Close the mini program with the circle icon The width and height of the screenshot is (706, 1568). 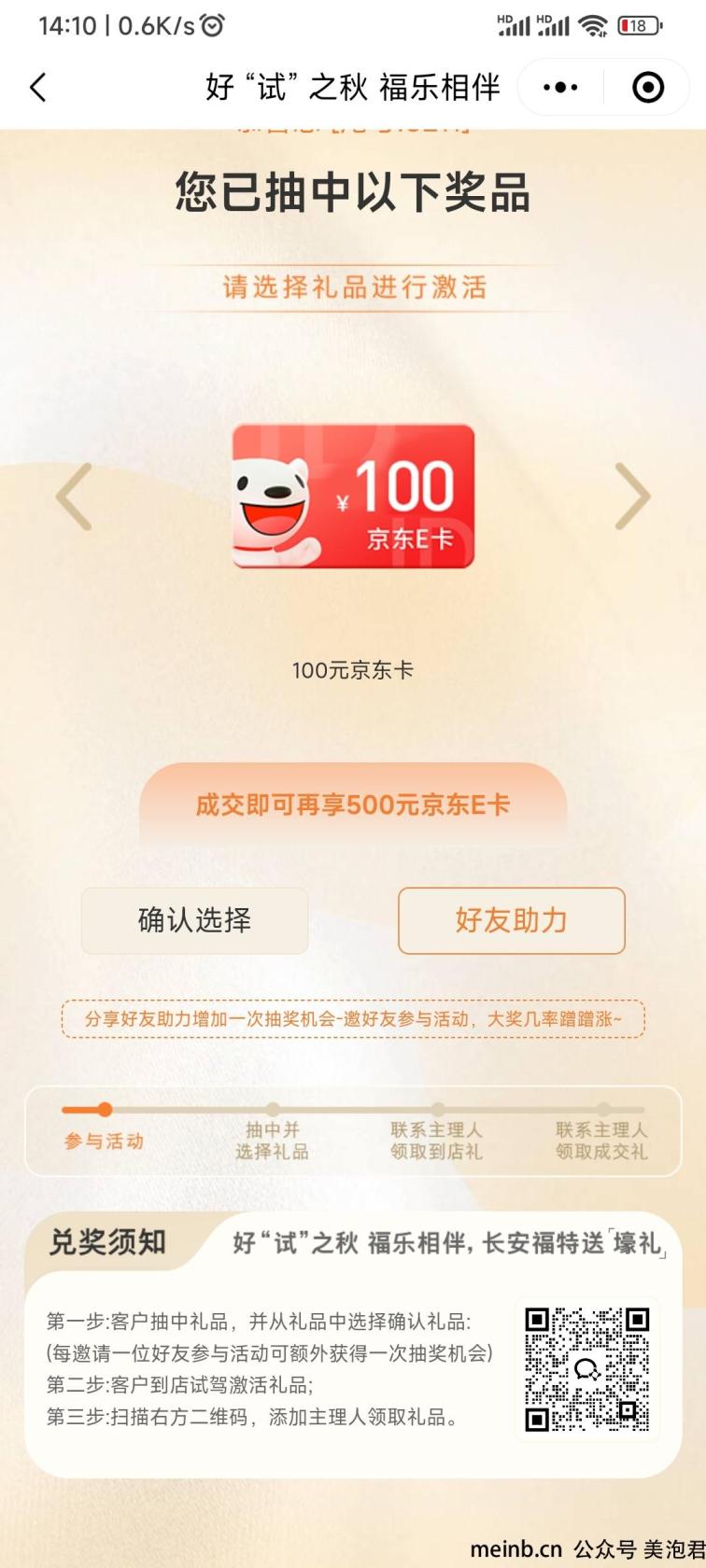(648, 88)
